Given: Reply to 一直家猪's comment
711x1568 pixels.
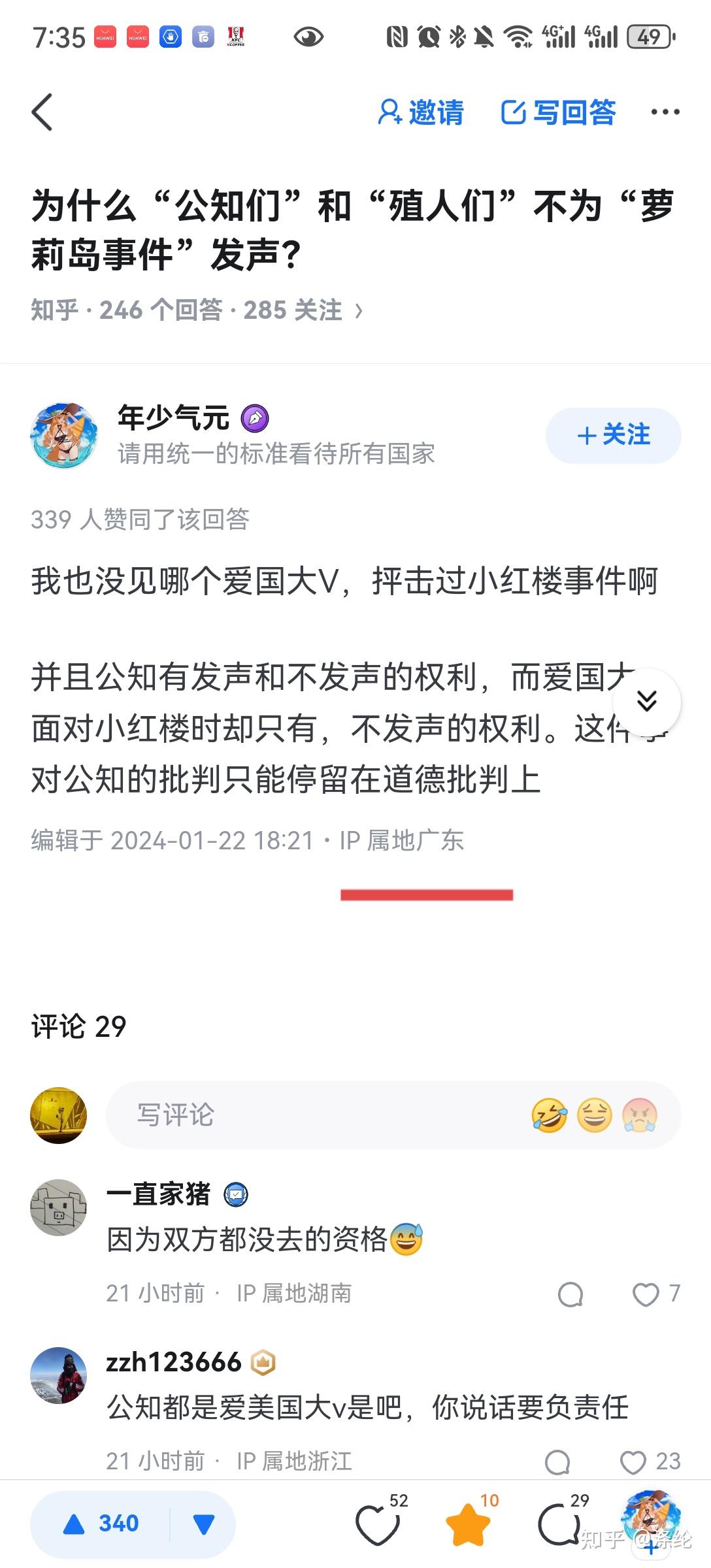Looking at the screenshot, I should click(570, 1294).
